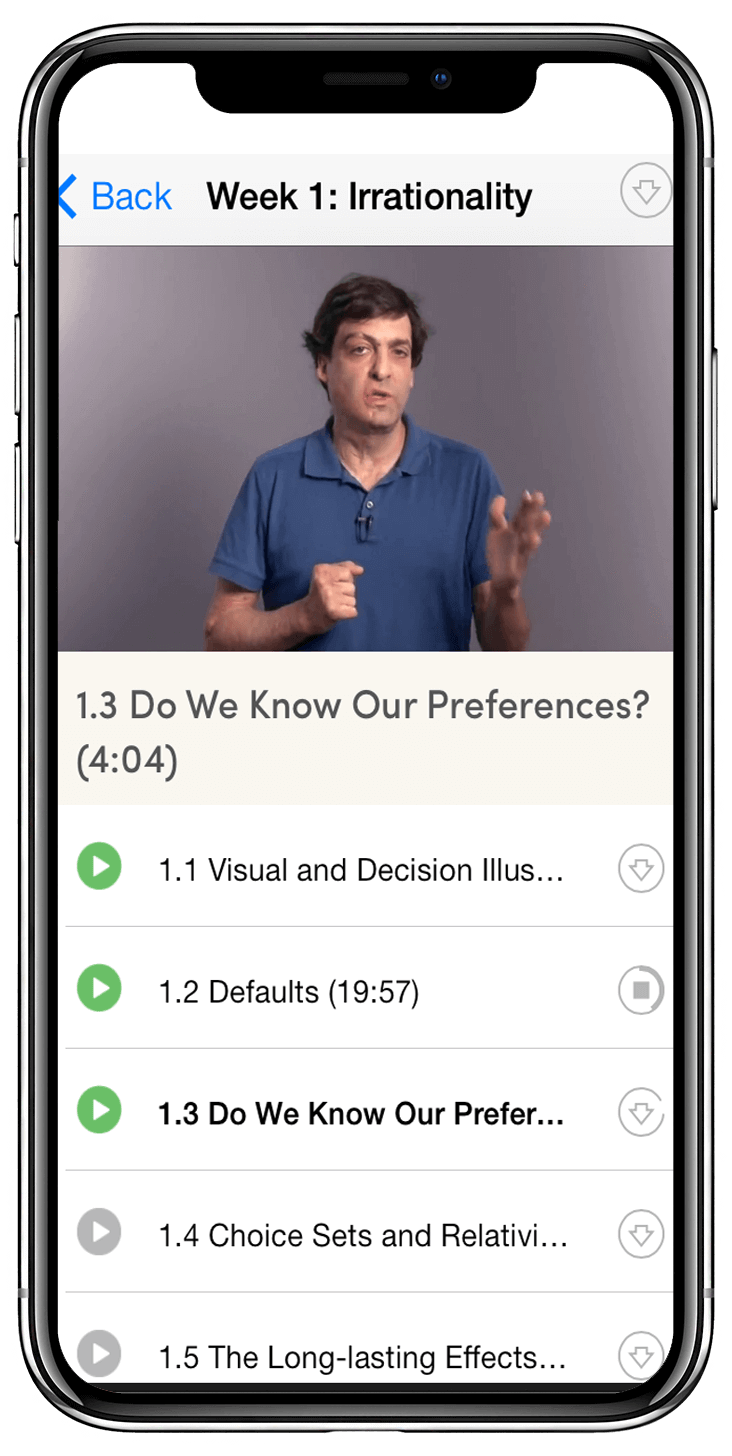732x1456 pixels.
Task: Open lecture 1.5 The Long-lasting Effects
Action: coord(362,1357)
